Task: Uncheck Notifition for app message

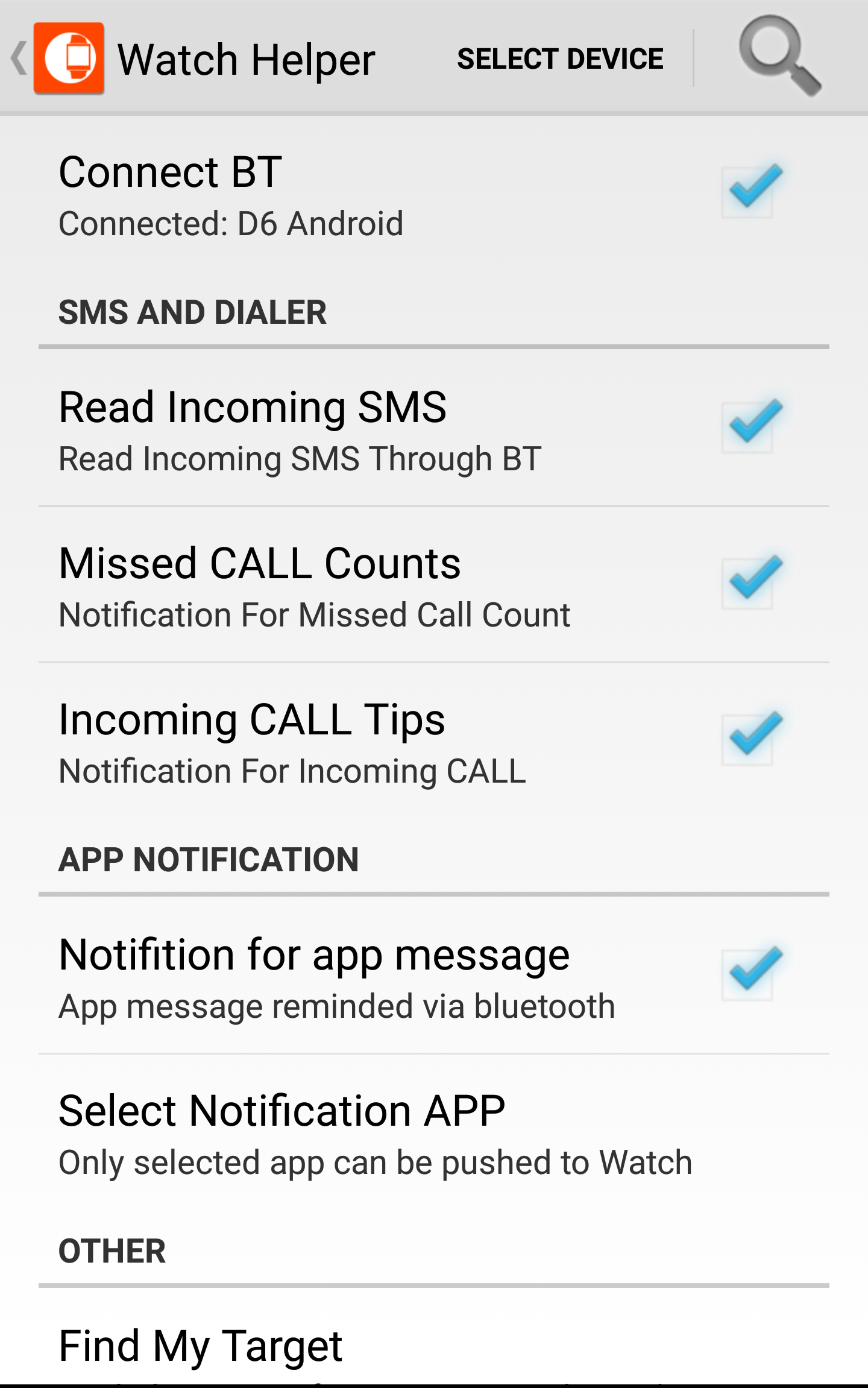Action: point(748,974)
